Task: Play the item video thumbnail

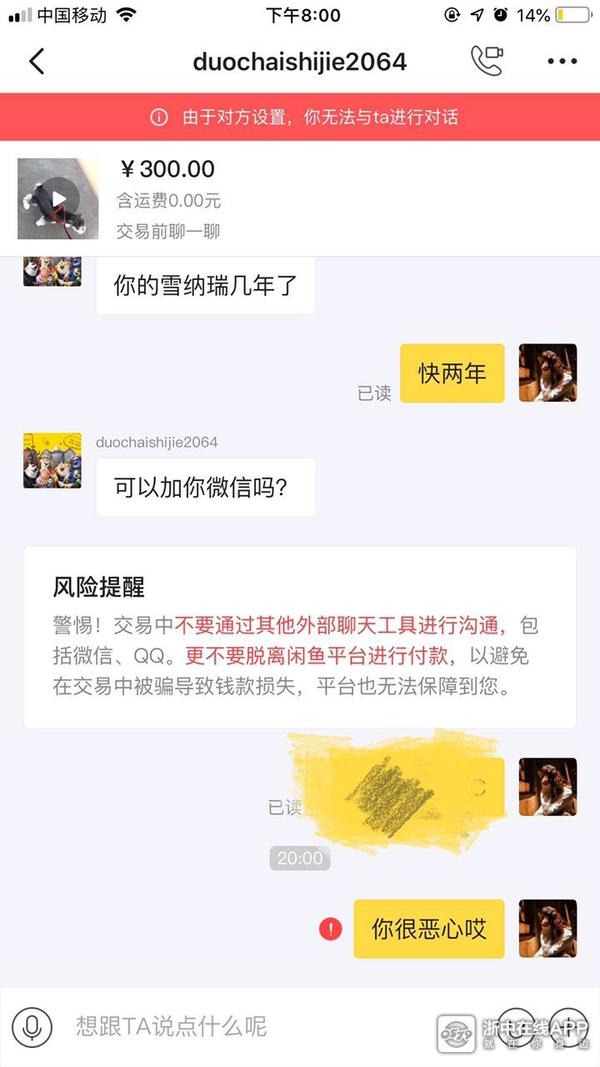Action: [58, 198]
